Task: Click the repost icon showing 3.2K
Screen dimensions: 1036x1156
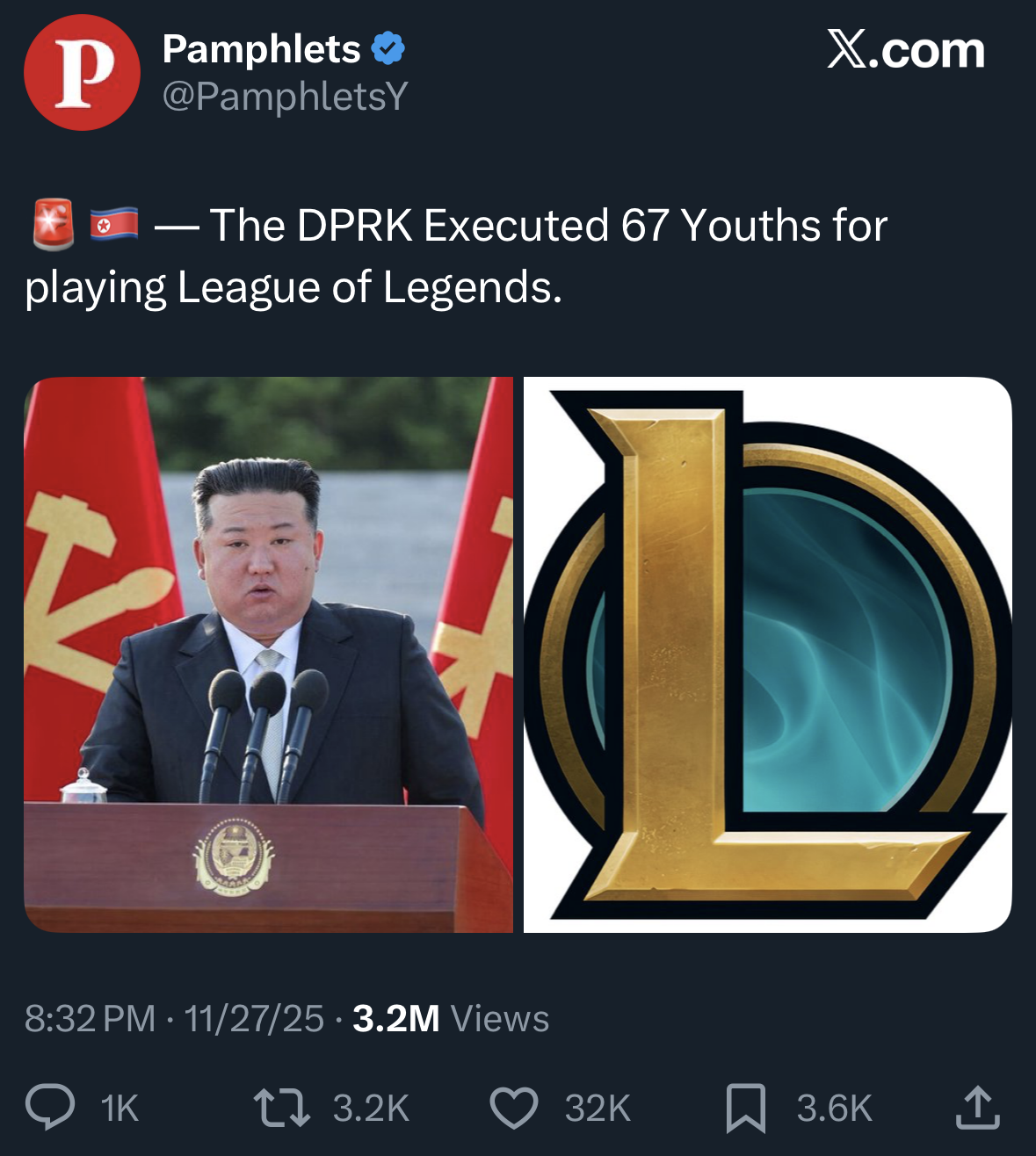Action: [283, 1108]
